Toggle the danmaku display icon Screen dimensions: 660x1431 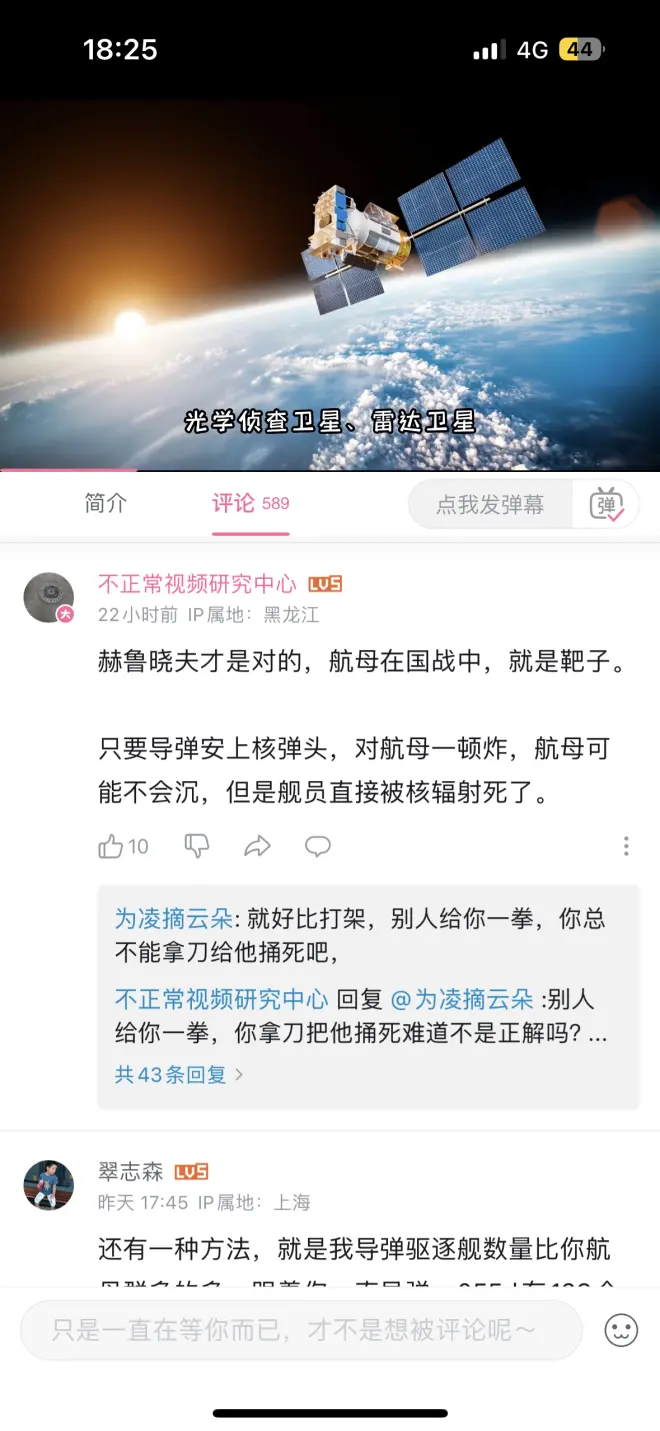[607, 505]
